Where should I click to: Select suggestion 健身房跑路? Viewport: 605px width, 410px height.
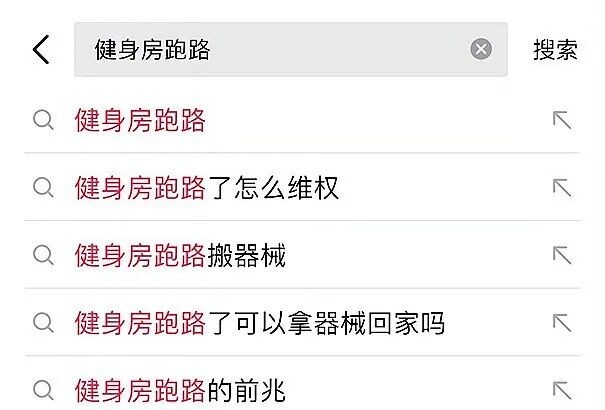point(140,121)
